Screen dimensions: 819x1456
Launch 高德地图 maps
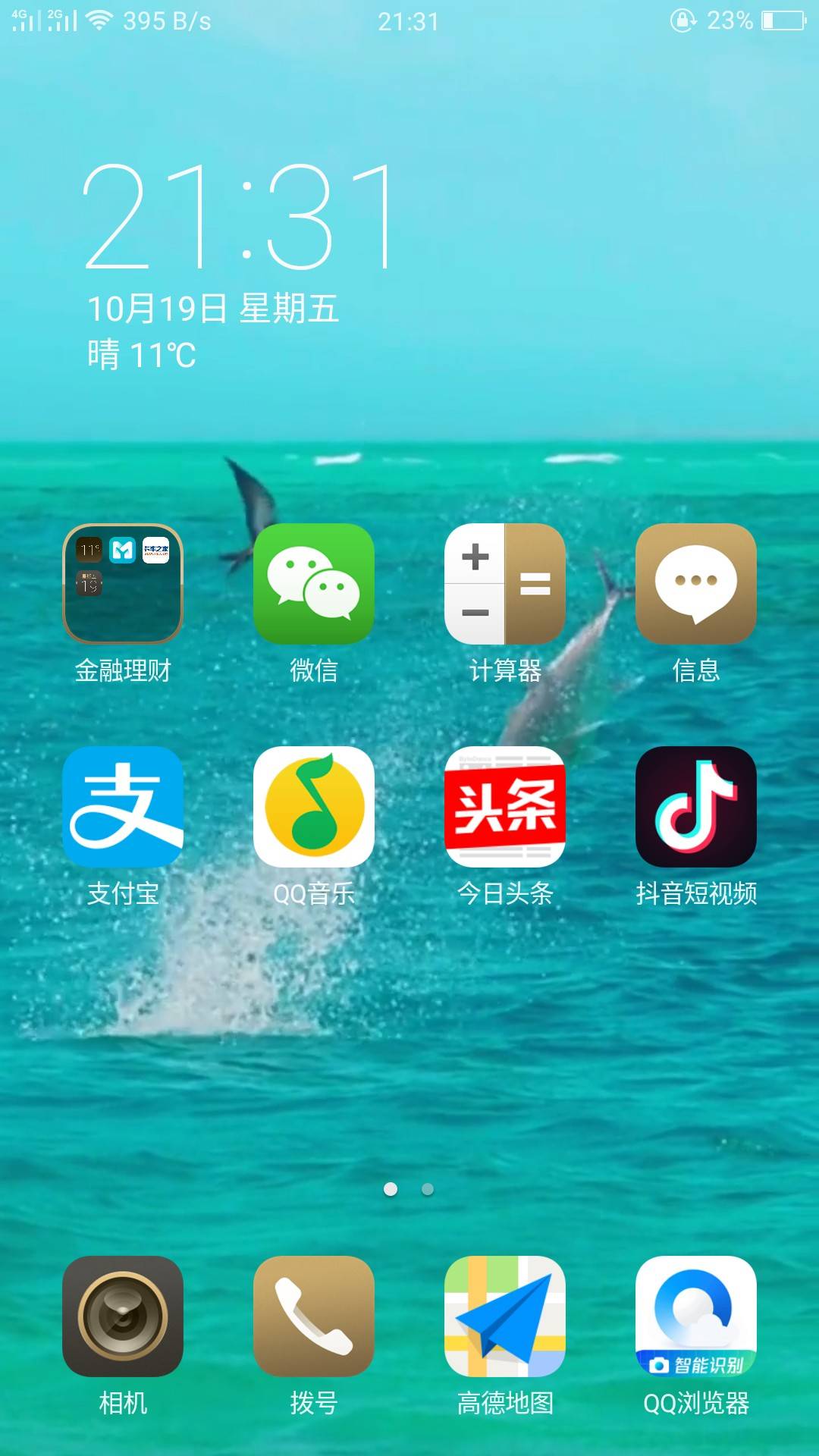coord(505,1316)
